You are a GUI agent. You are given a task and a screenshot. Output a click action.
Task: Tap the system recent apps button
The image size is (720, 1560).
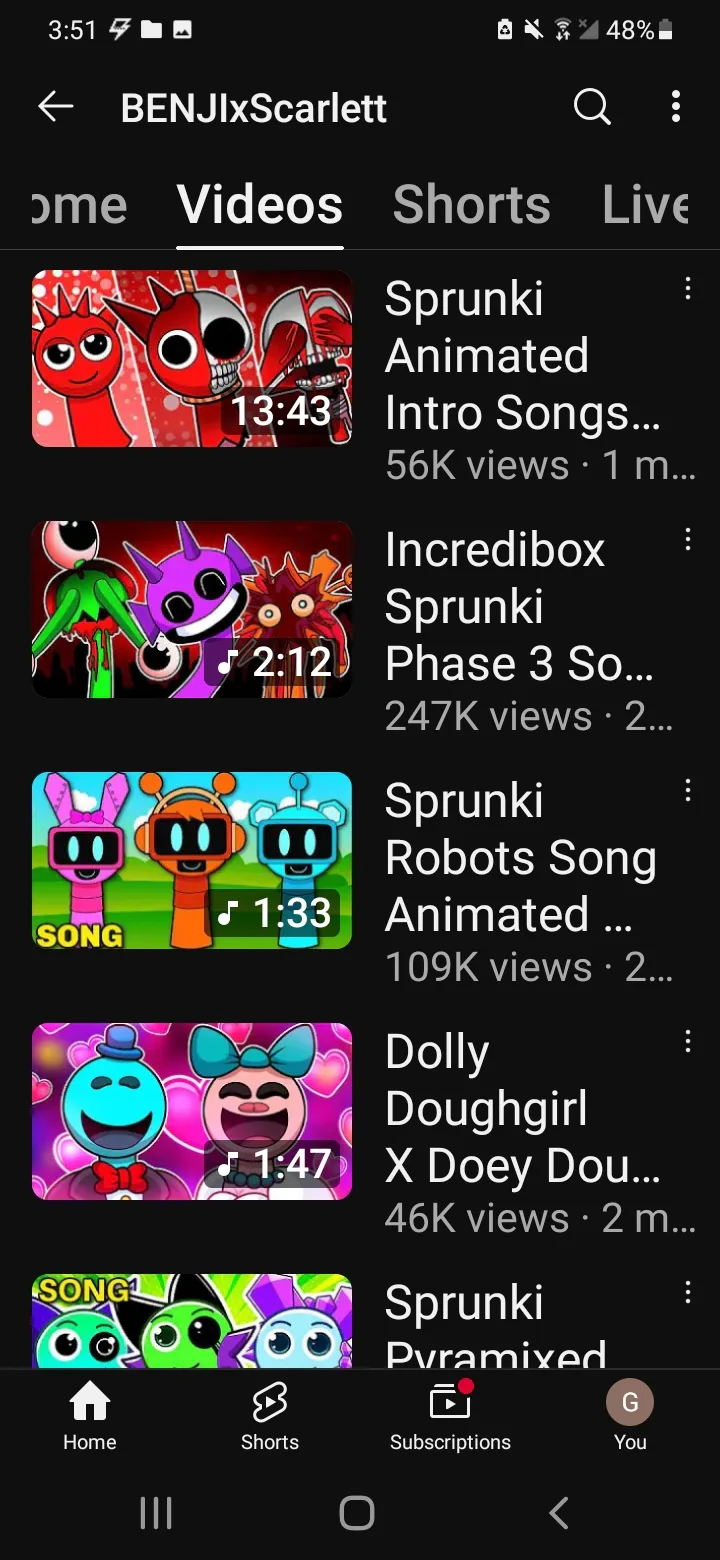pos(156,1513)
